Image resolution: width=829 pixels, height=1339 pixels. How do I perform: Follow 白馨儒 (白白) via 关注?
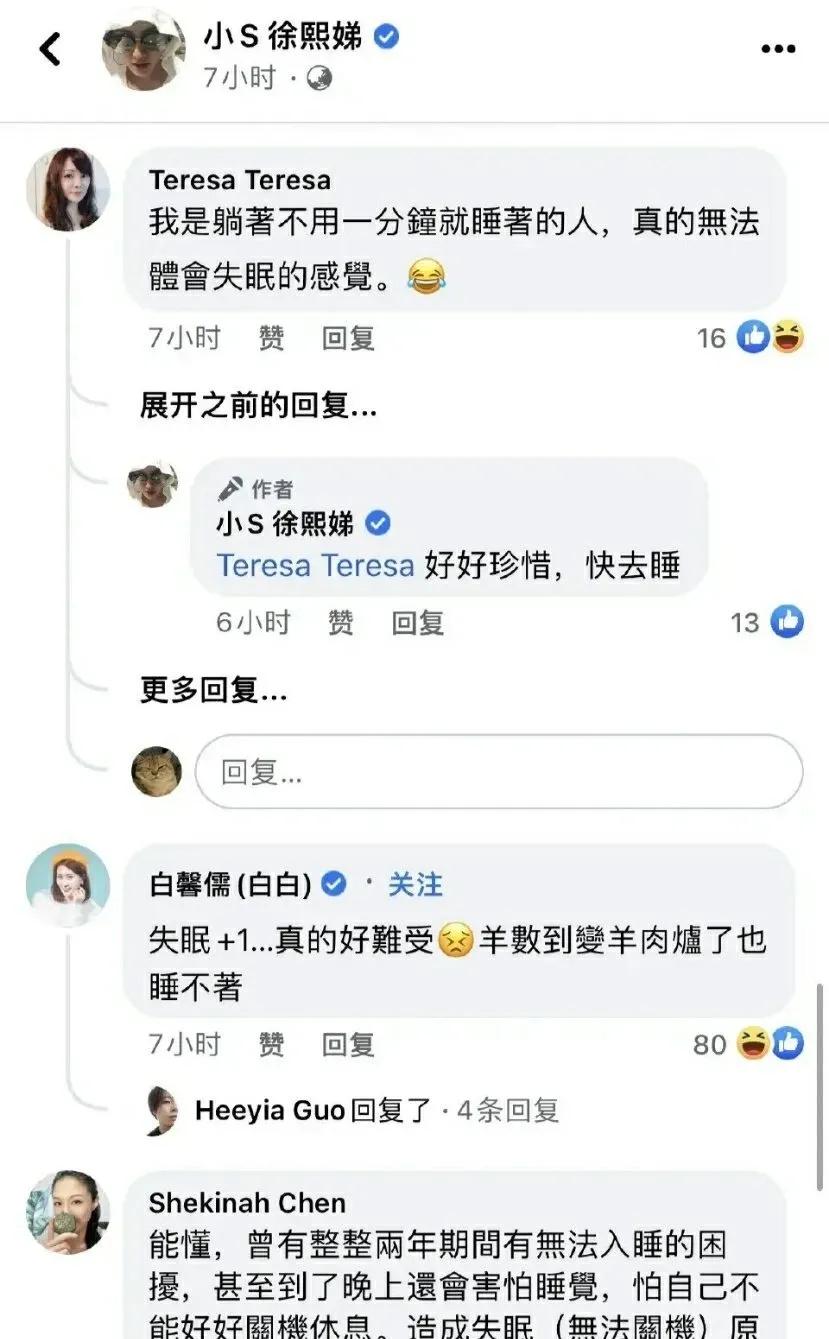coord(415,884)
